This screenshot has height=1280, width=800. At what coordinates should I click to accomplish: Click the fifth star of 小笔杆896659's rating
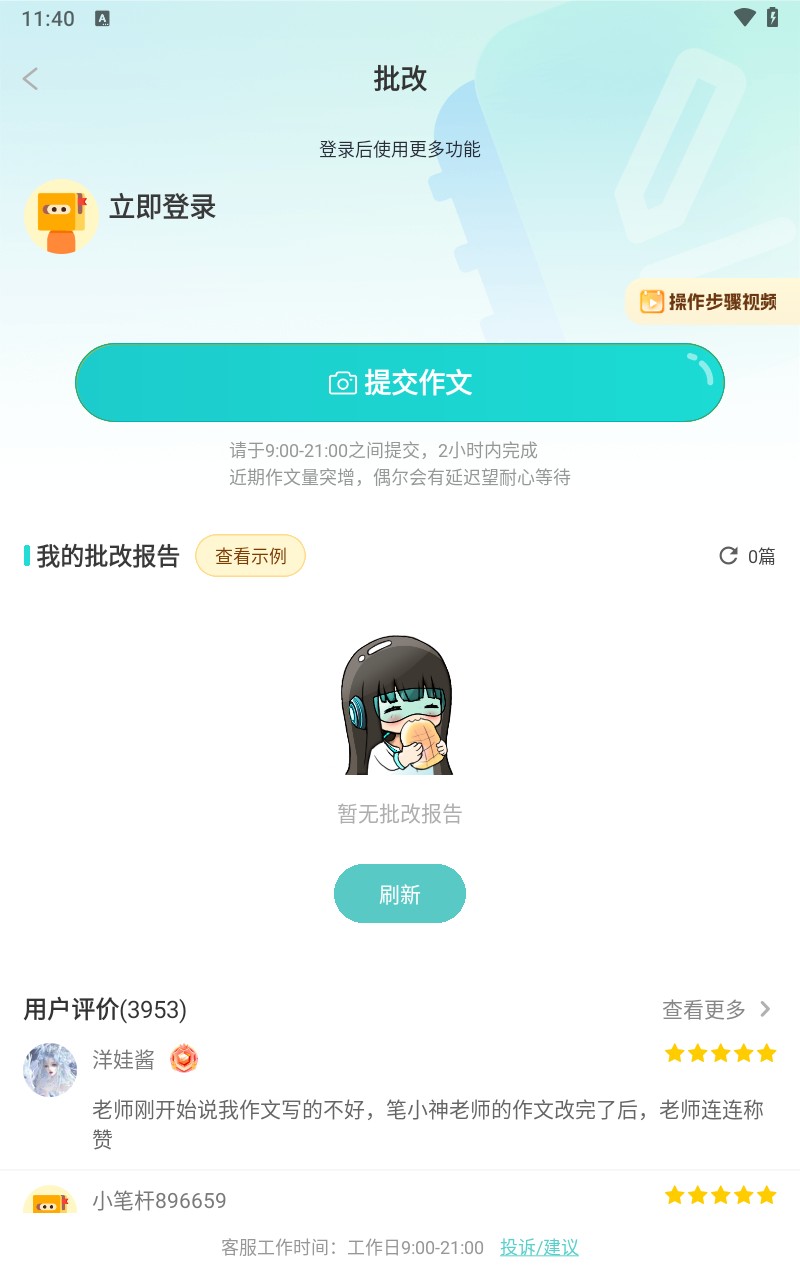click(x=765, y=1194)
